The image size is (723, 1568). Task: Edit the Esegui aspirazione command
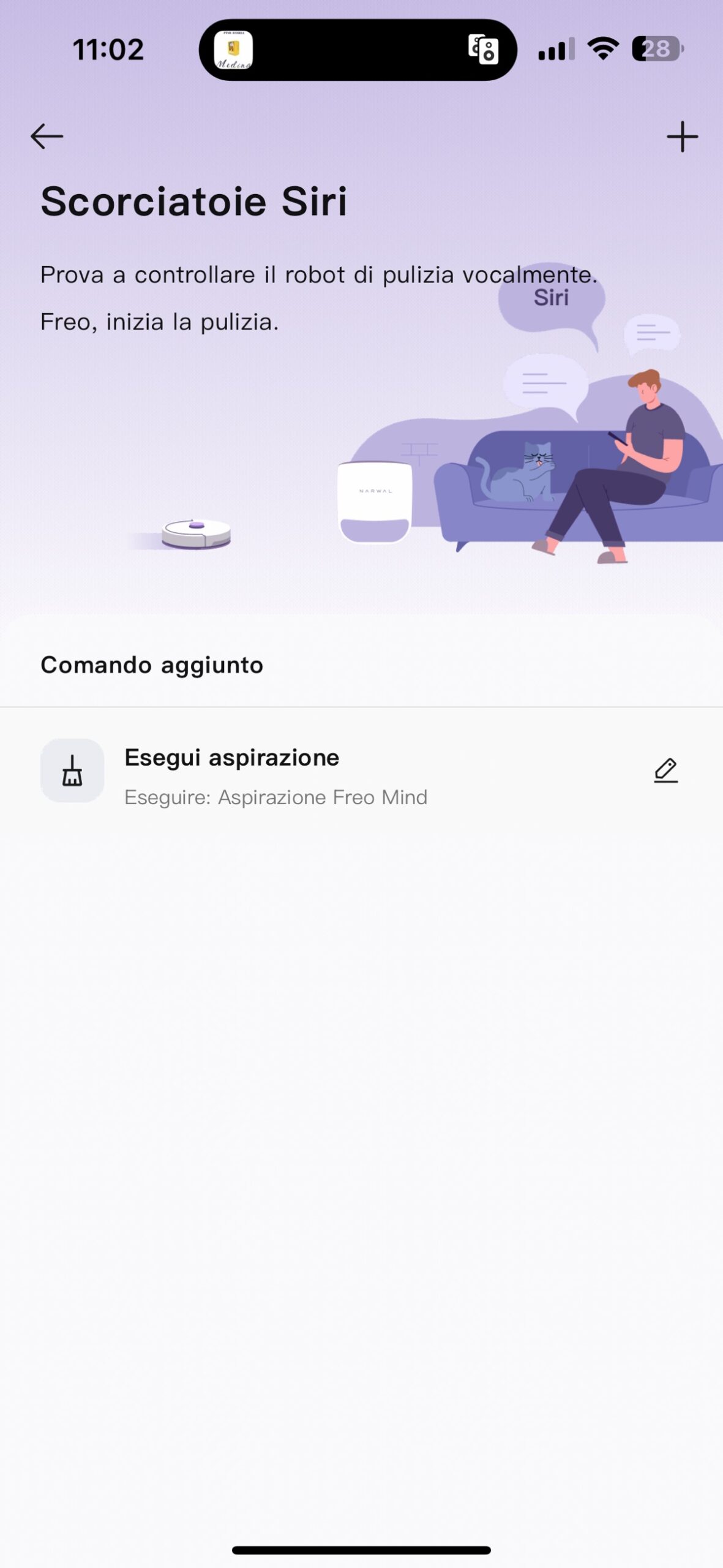point(665,771)
